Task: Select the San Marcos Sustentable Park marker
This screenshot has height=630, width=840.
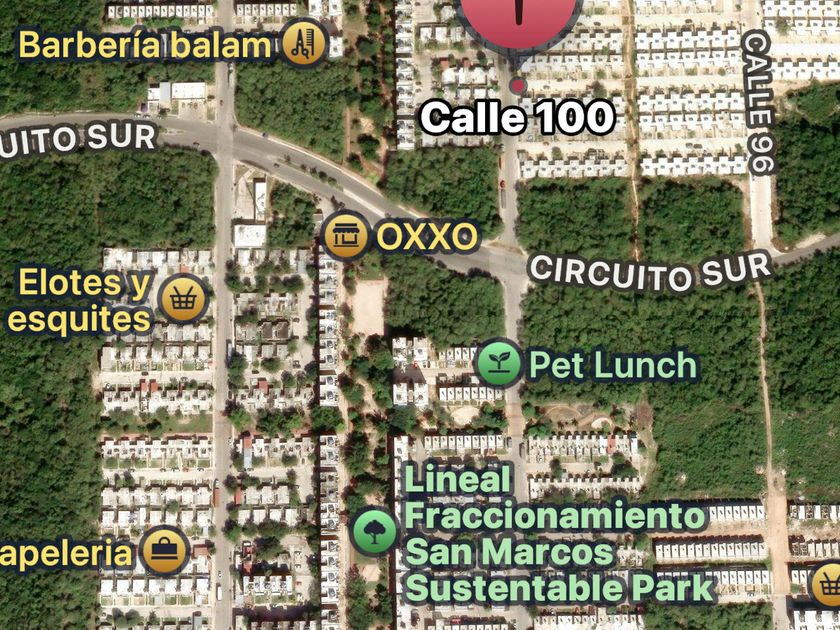Action: coord(375,531)
